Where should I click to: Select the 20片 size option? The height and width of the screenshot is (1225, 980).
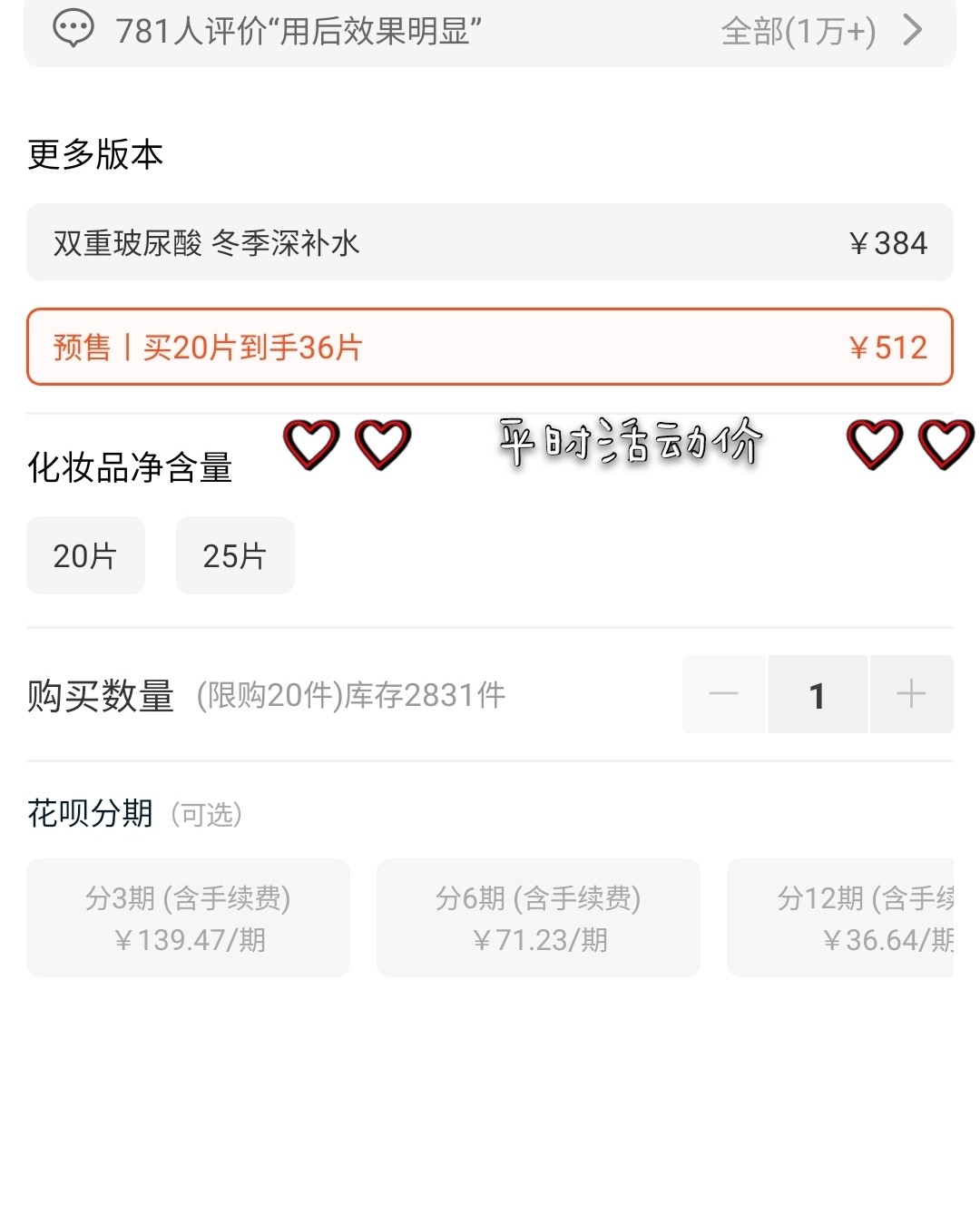pyautogui.click(x=85, y=555)
